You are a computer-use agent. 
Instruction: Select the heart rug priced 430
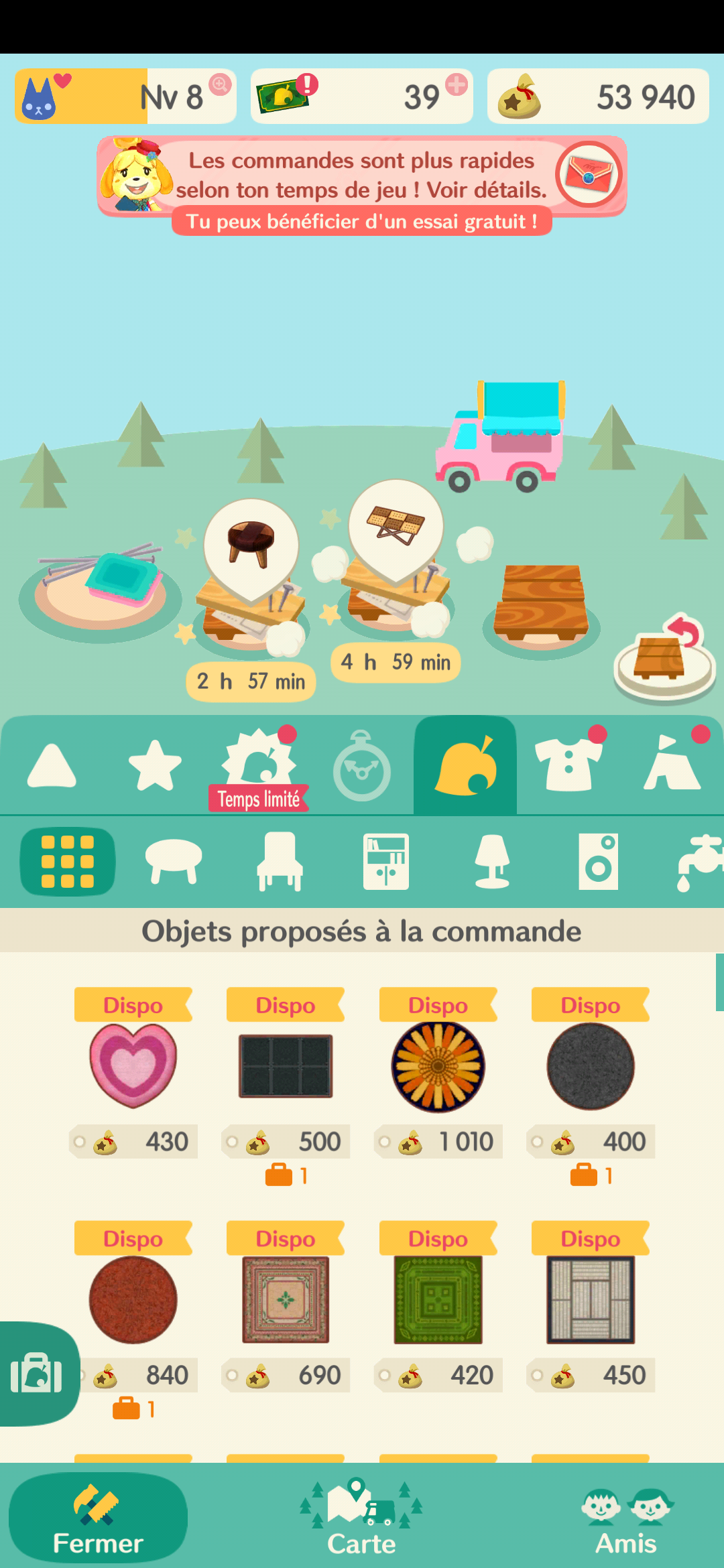pyautogui.click(x=133, y=1065)
